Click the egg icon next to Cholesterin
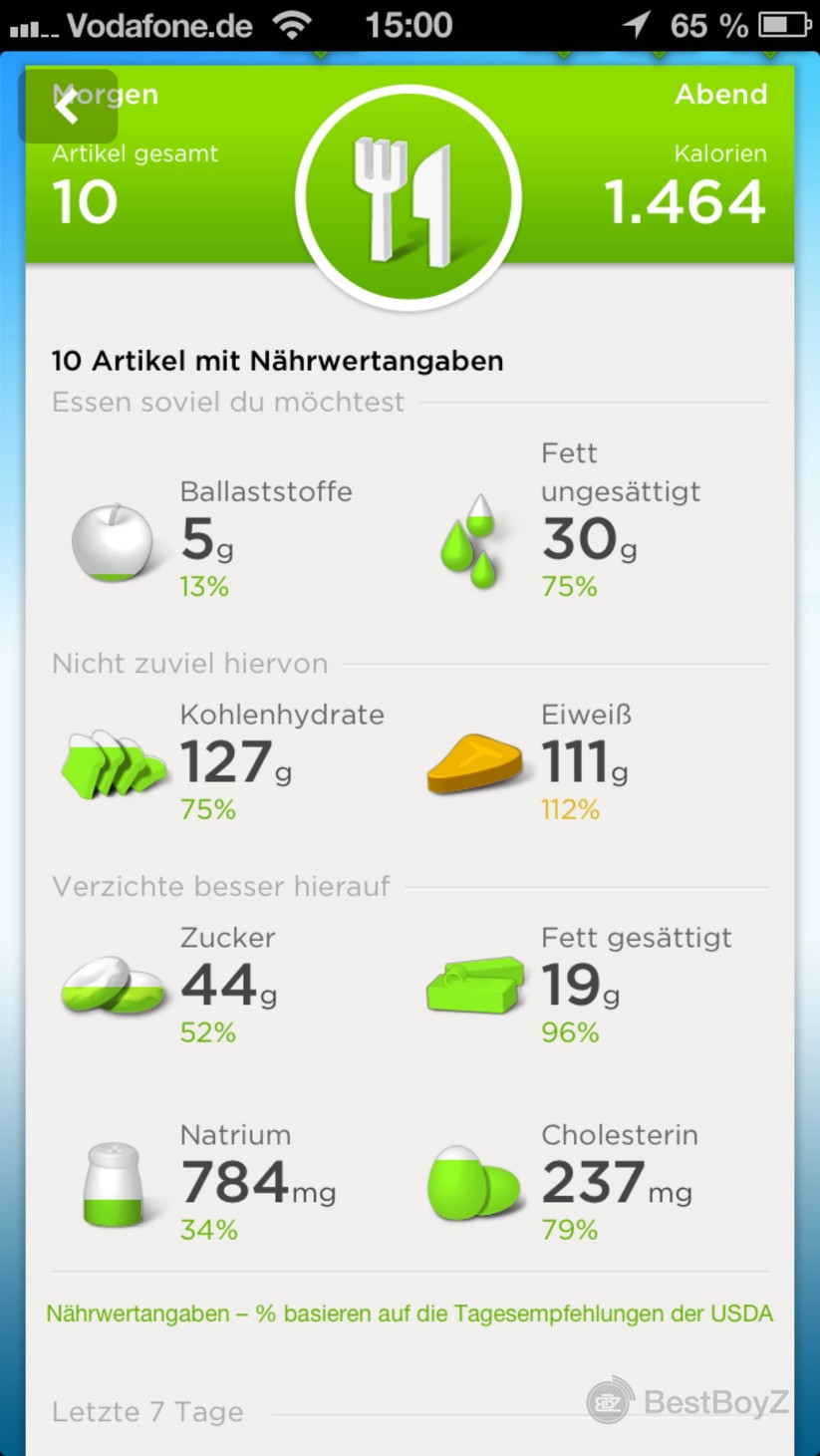This screenshot has width=820, height=1456. click(478, 1181)
